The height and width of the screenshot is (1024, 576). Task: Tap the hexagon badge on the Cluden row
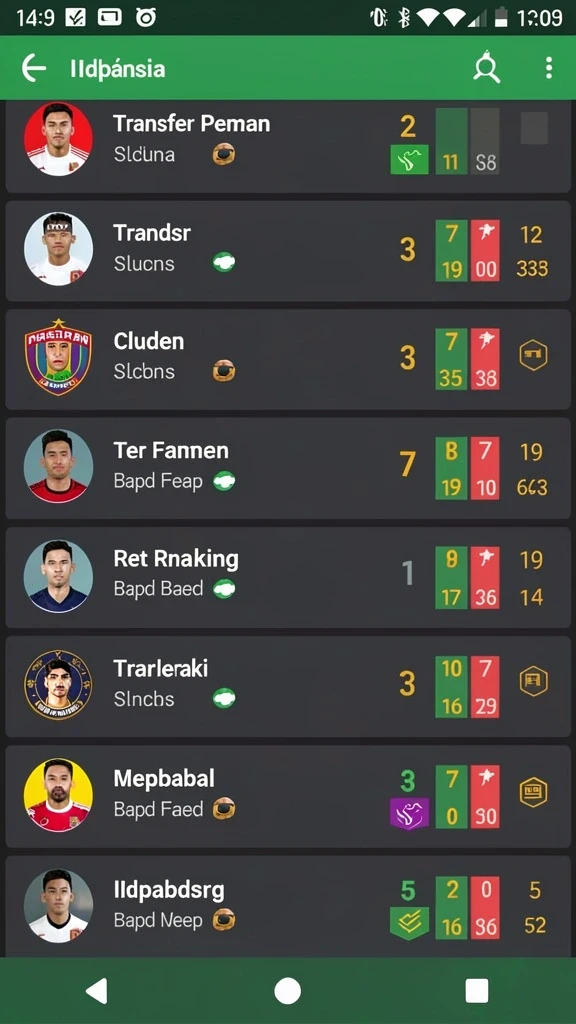533,356
